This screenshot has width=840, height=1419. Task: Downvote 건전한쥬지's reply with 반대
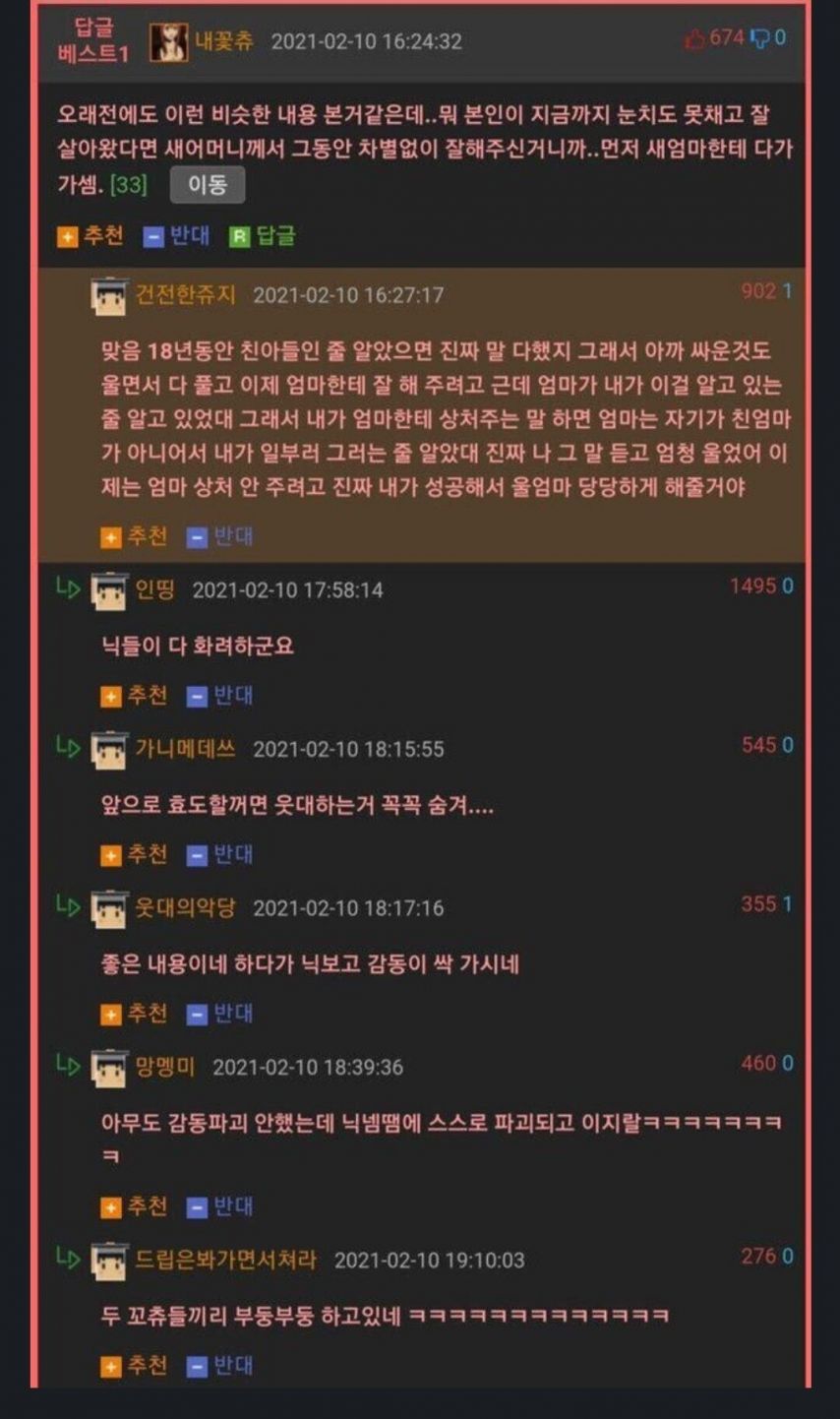219,536
